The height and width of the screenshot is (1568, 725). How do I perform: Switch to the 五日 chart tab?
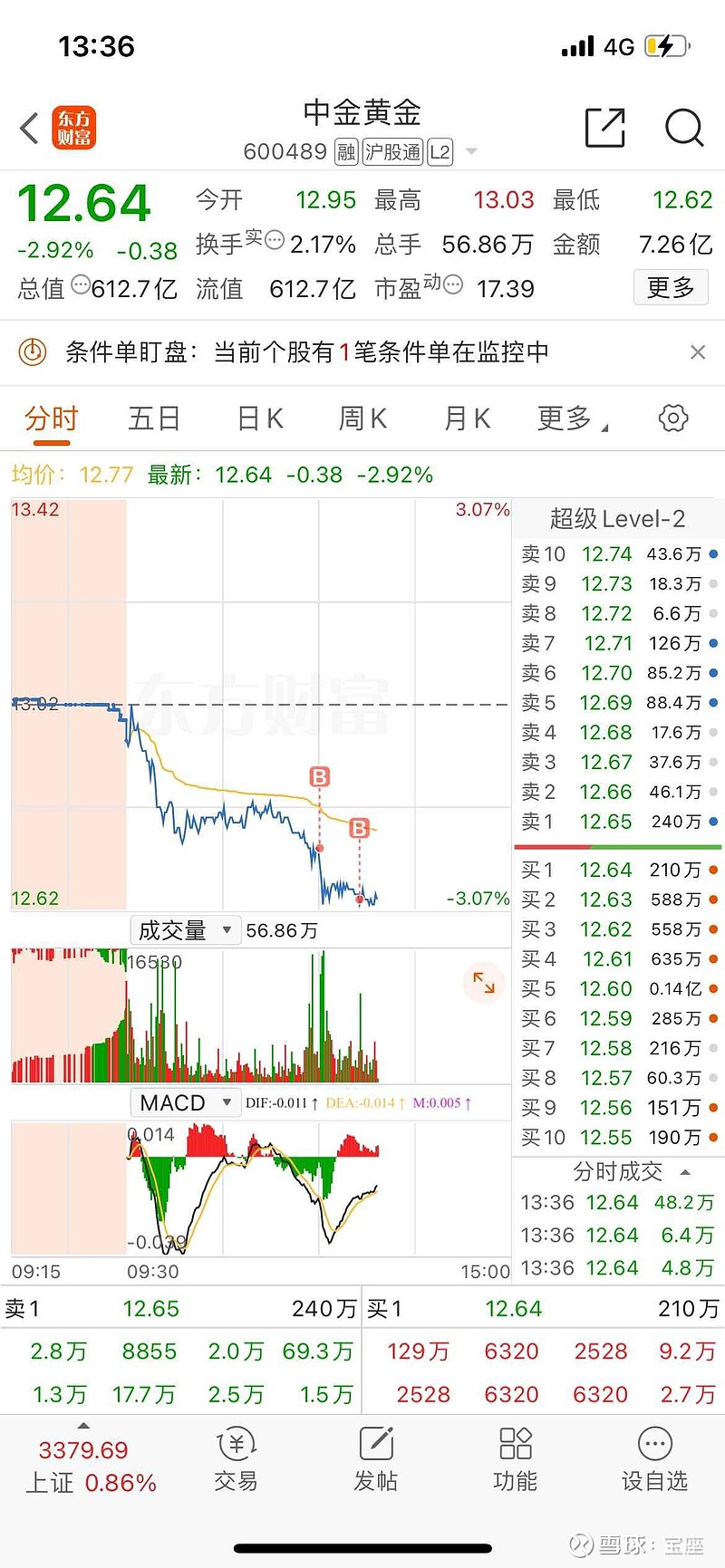tap(154, 418)
